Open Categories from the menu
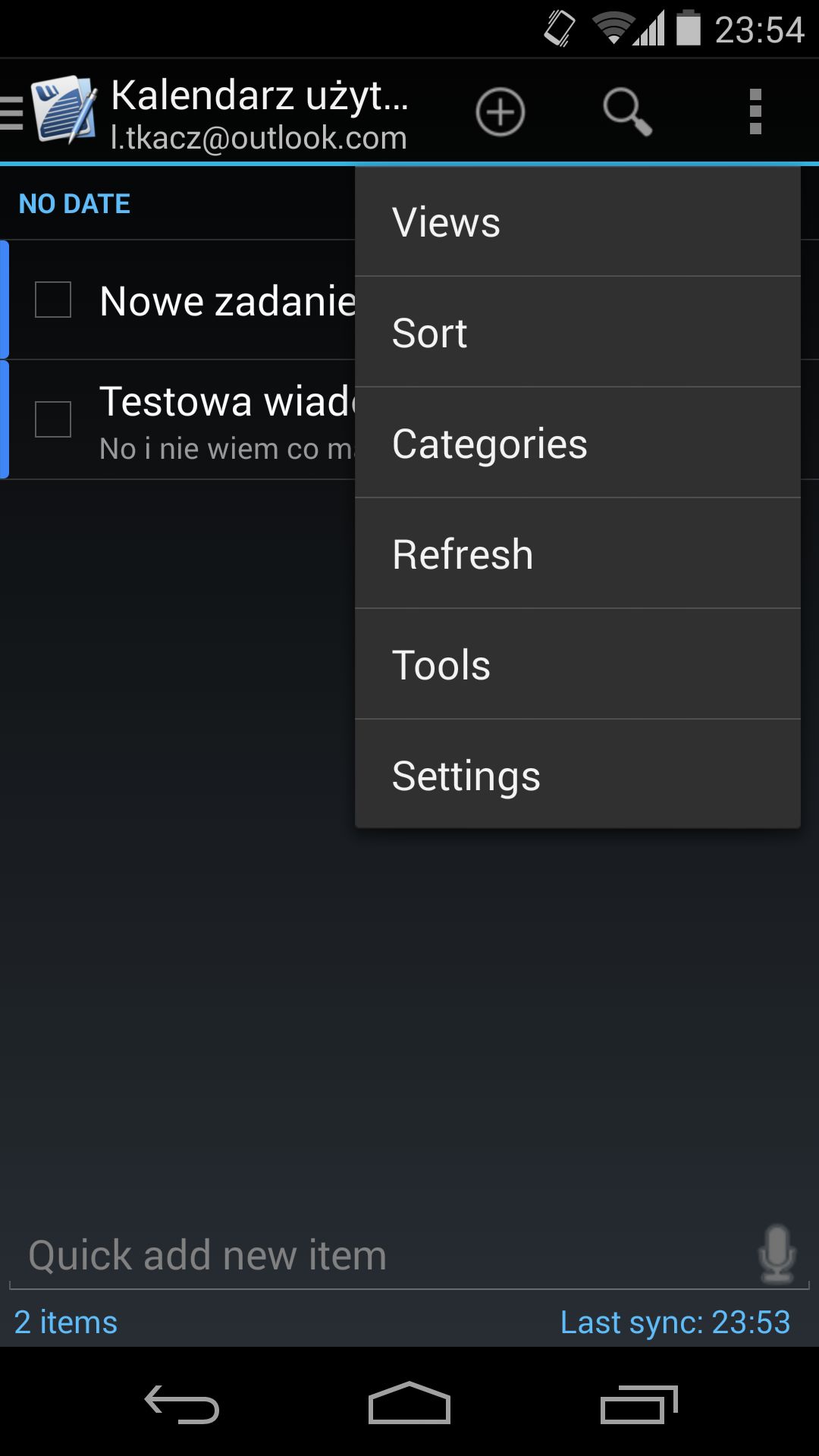The height and width of the screenshot is (1456, 819). [x=578, y=444]
